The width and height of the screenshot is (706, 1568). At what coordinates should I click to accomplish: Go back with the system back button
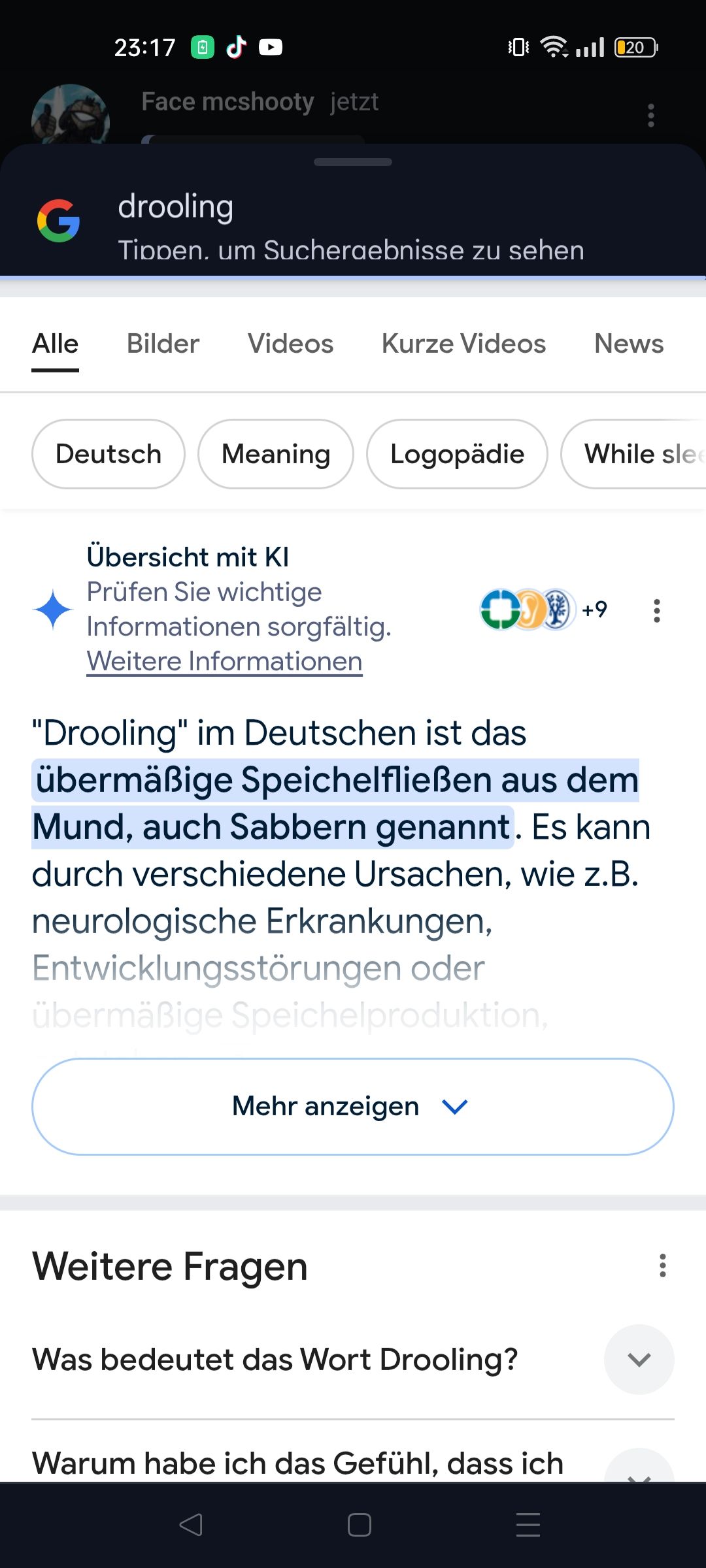pyautogui.click(x=191, y=1525)
